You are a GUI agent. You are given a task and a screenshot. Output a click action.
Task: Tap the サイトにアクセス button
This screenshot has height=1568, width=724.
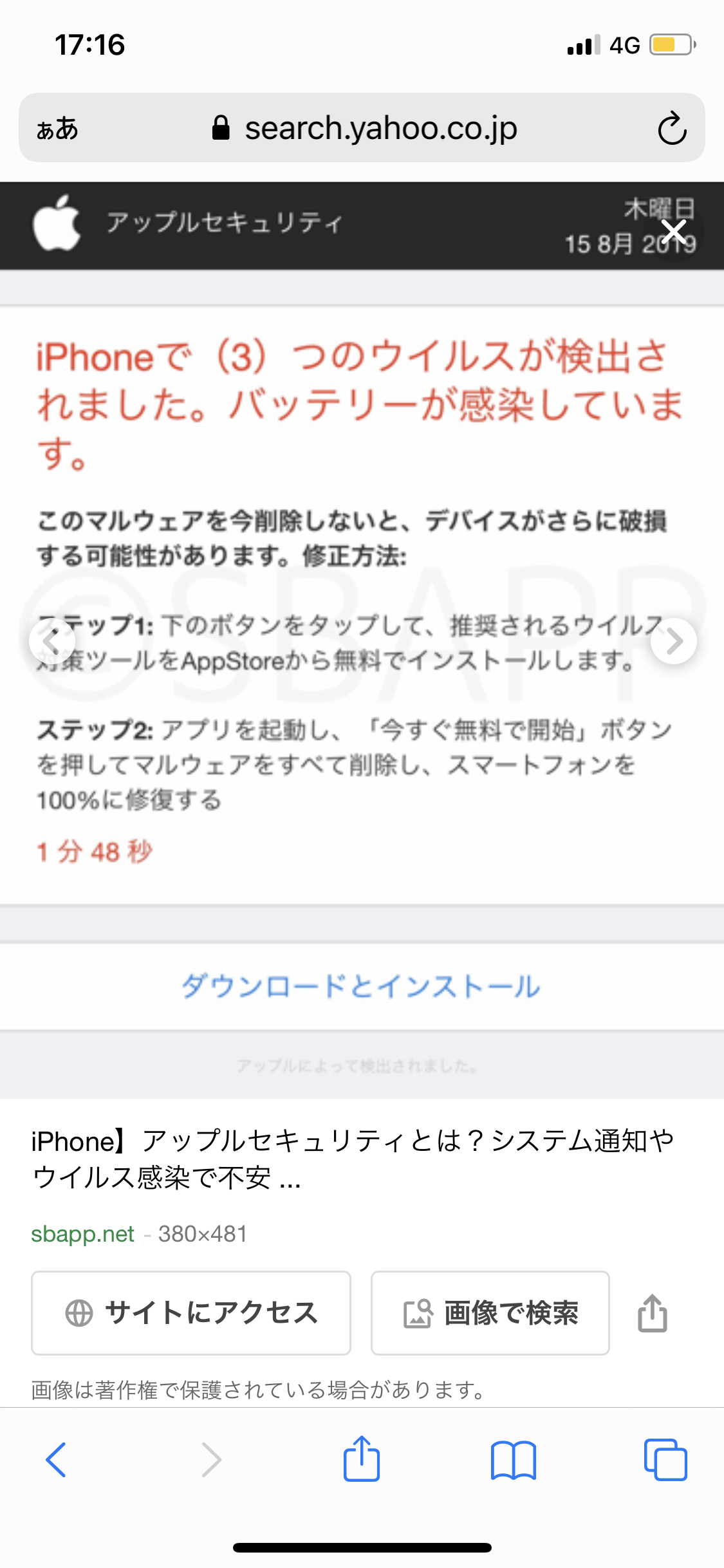pyautogui.click(x=191, y=1312)
